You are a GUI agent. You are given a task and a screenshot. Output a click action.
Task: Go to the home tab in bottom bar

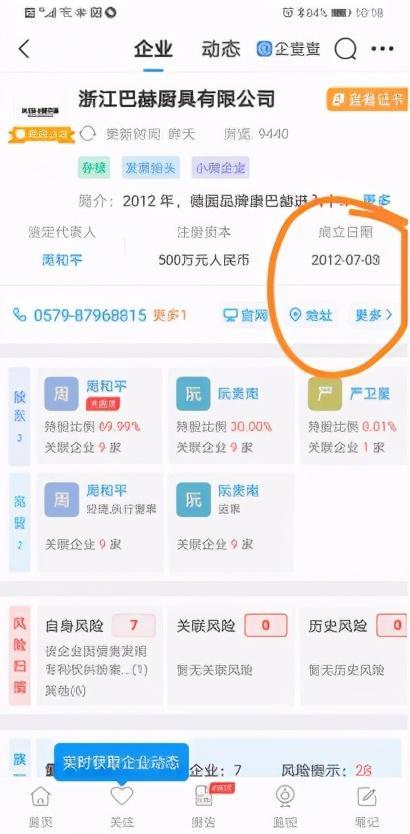coord(40,807)
